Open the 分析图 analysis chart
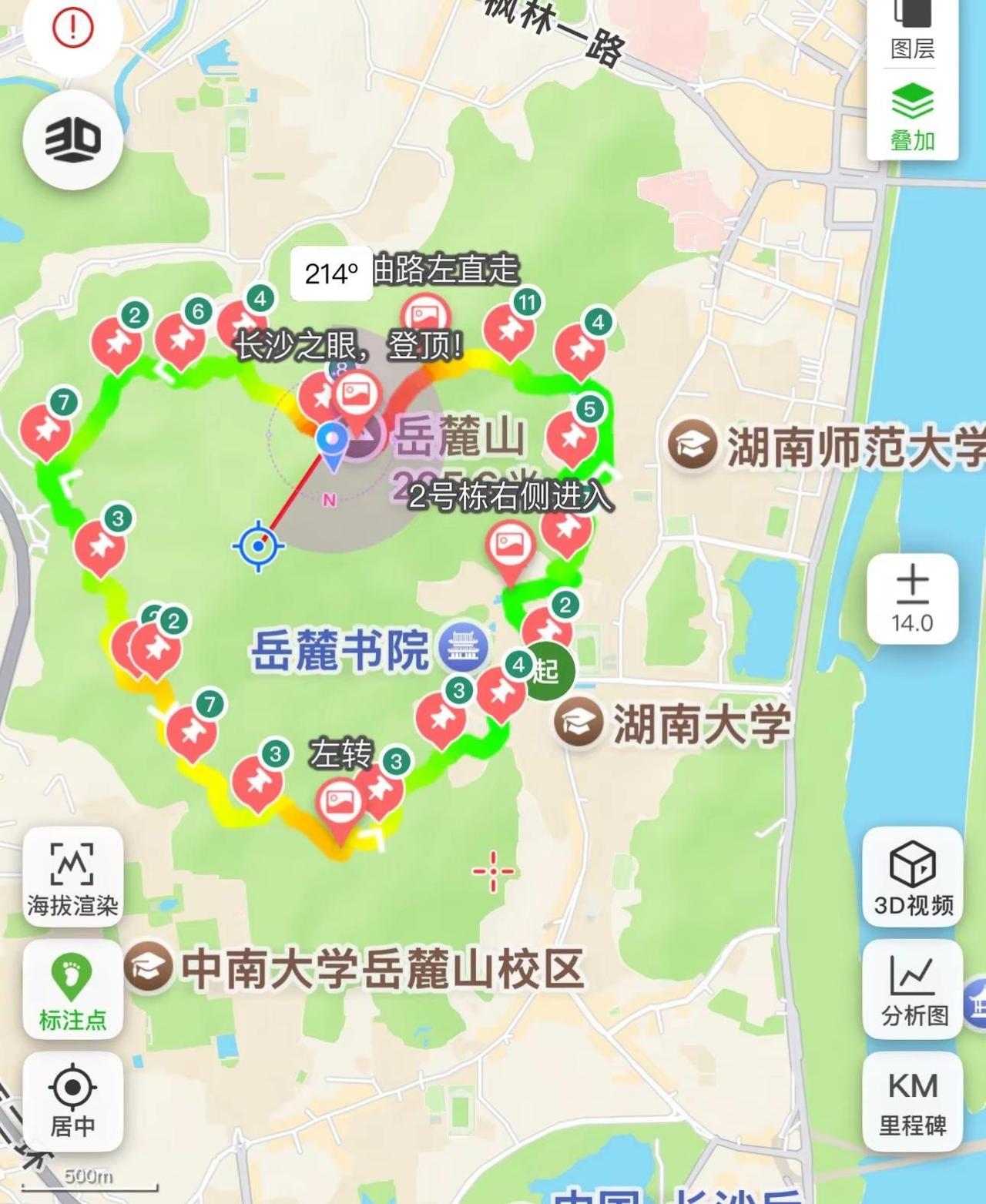Viewport: 986px width, 1204px height. click(x=912, y=990)
